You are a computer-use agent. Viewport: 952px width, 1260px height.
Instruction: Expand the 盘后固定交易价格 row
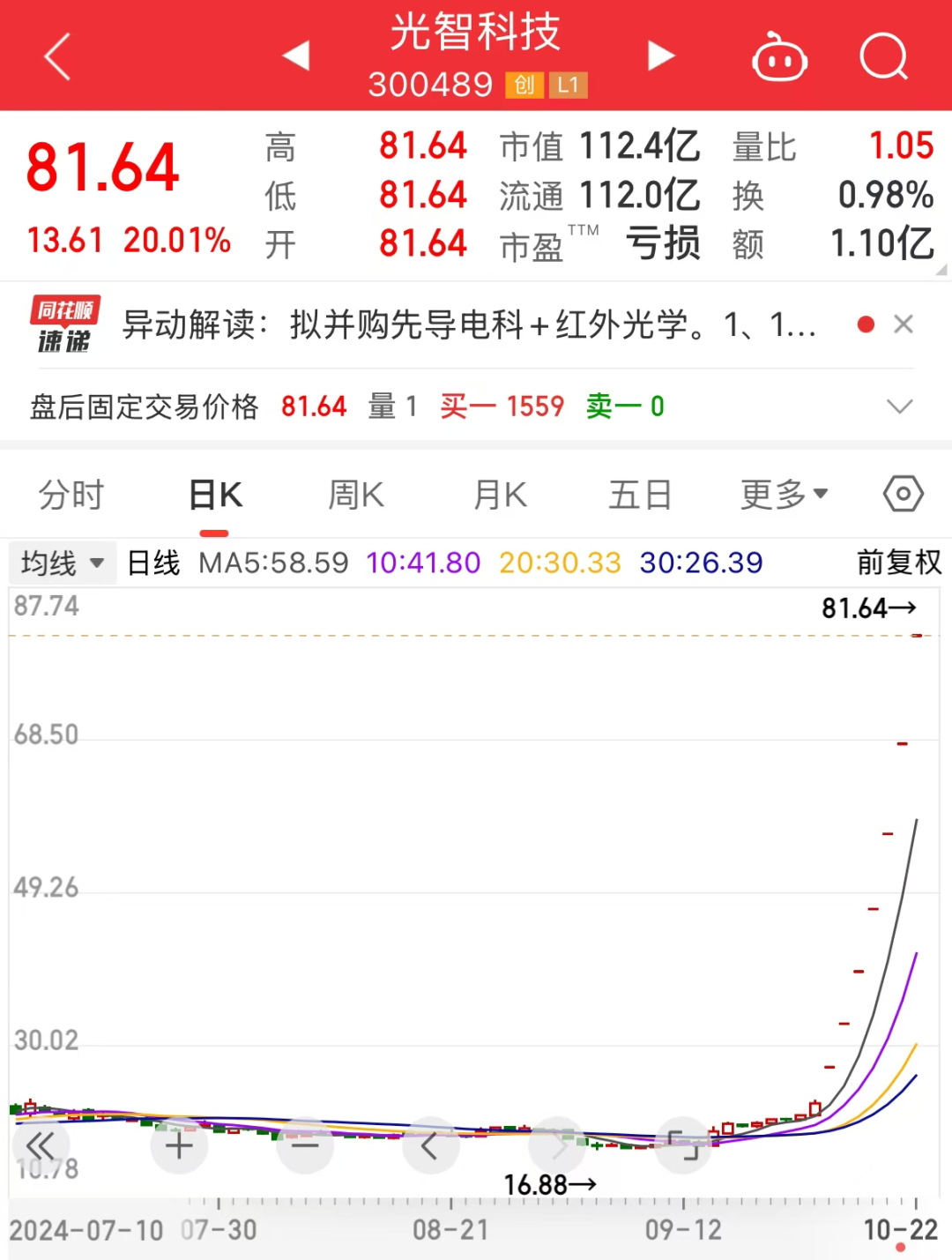tap(899, 406)
